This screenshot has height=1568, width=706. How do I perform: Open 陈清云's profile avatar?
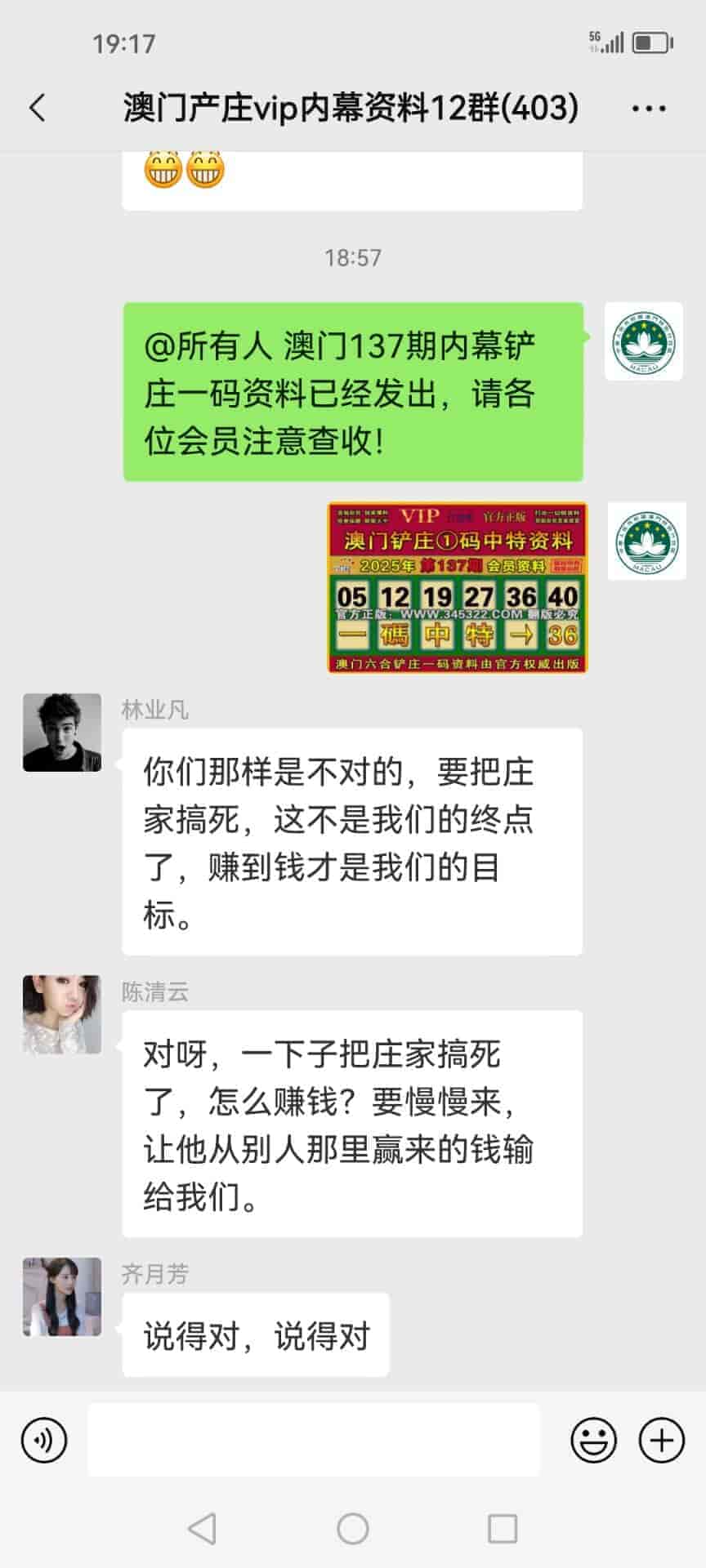[62, 1014]
